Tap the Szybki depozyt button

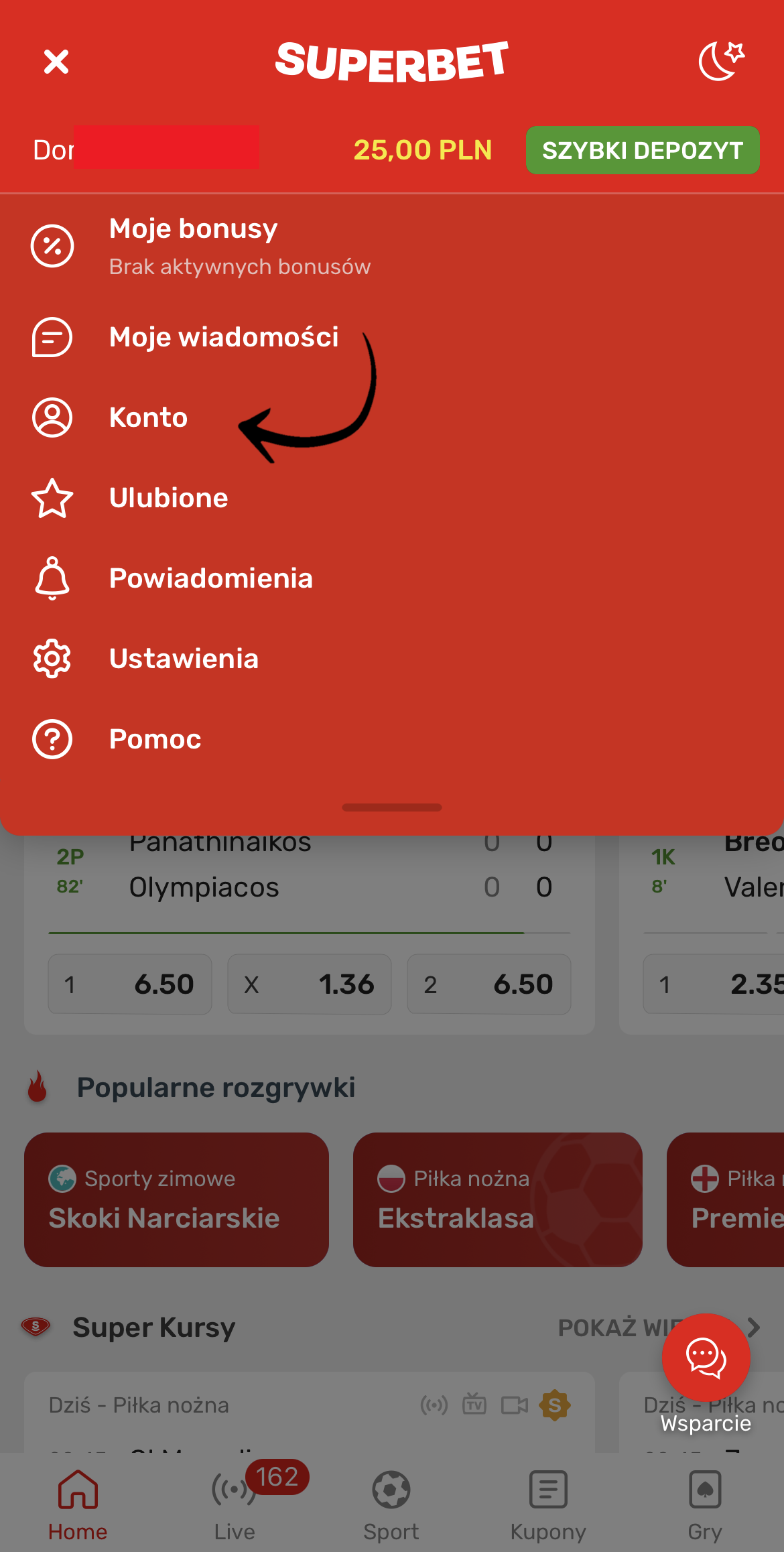[643, 150]
